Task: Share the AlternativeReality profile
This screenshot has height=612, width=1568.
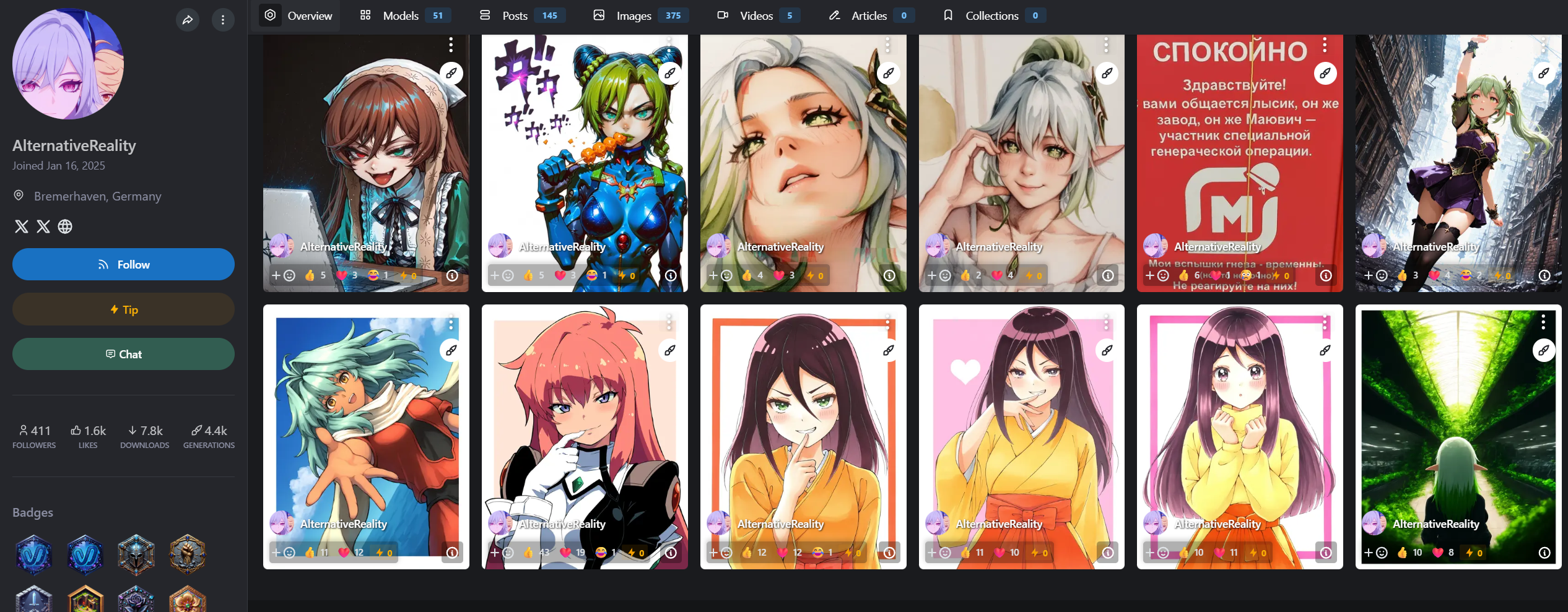Action: (188, 20)
